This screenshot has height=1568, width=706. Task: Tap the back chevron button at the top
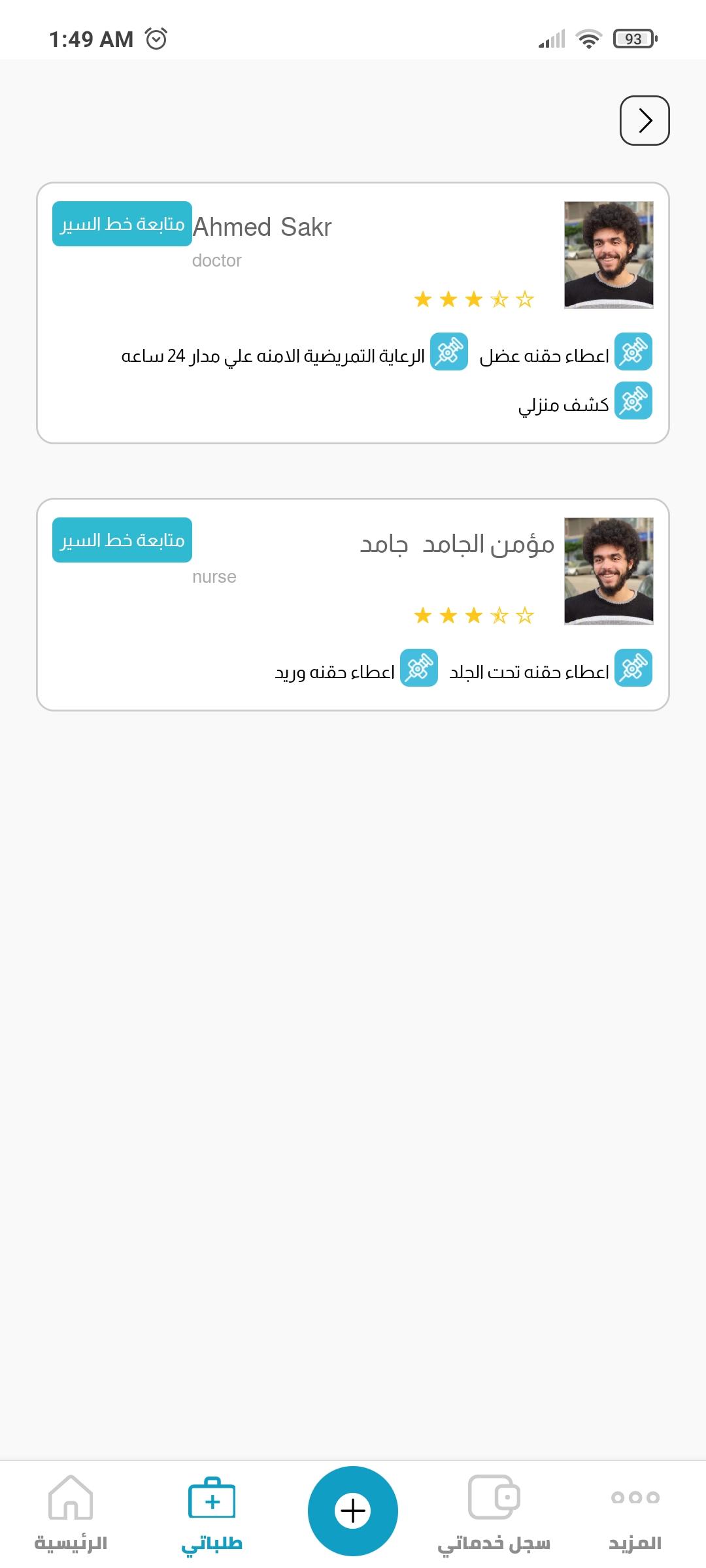click(x=645, y=120)
